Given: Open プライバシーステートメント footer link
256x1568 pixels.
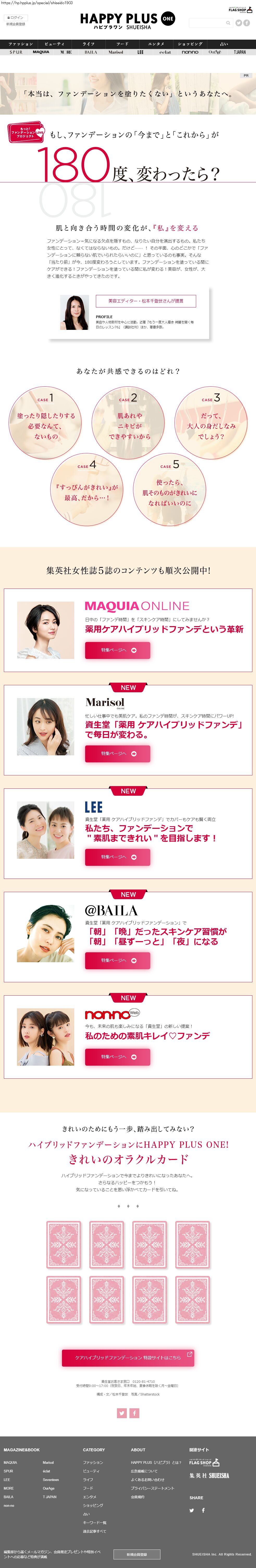Looking at the screenshot, I should (152, 1488).
